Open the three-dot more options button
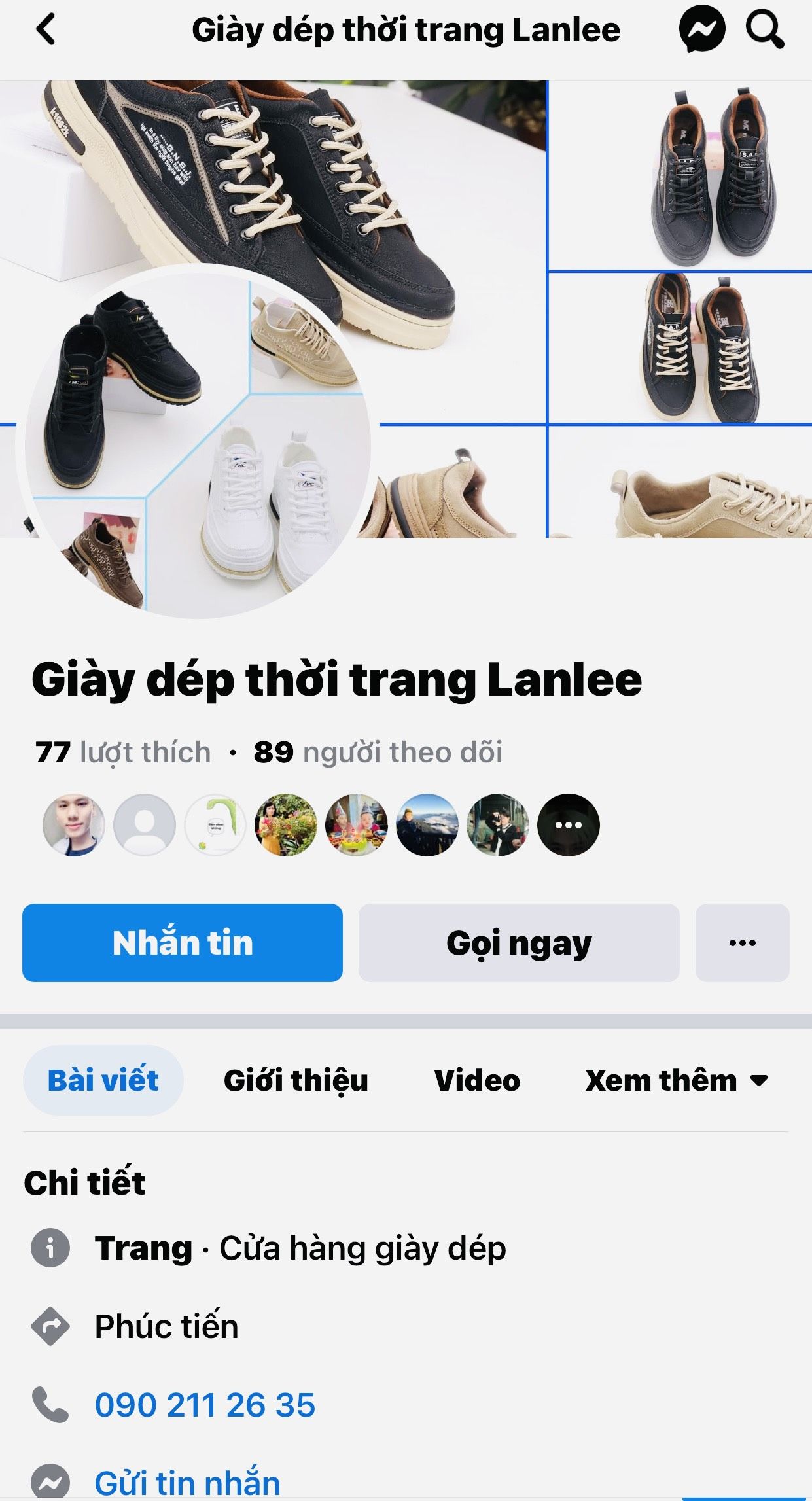This screenshot has height=1501, width=812. pyautogui.click(x=742, y=942)
